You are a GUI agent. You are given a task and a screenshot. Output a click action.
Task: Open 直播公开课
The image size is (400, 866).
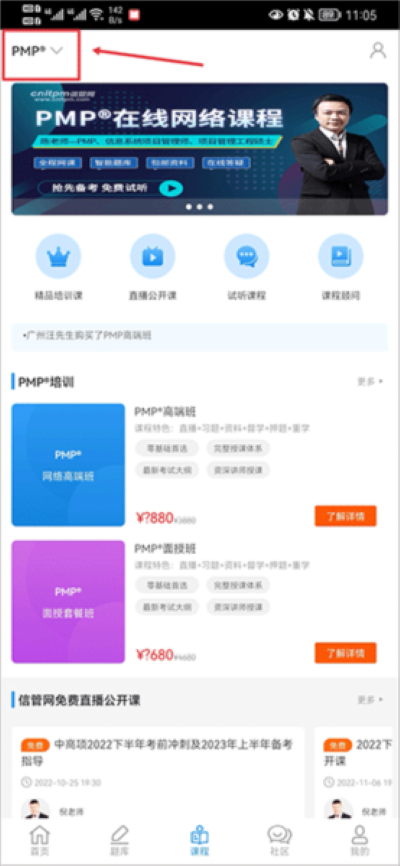(152, 267)
